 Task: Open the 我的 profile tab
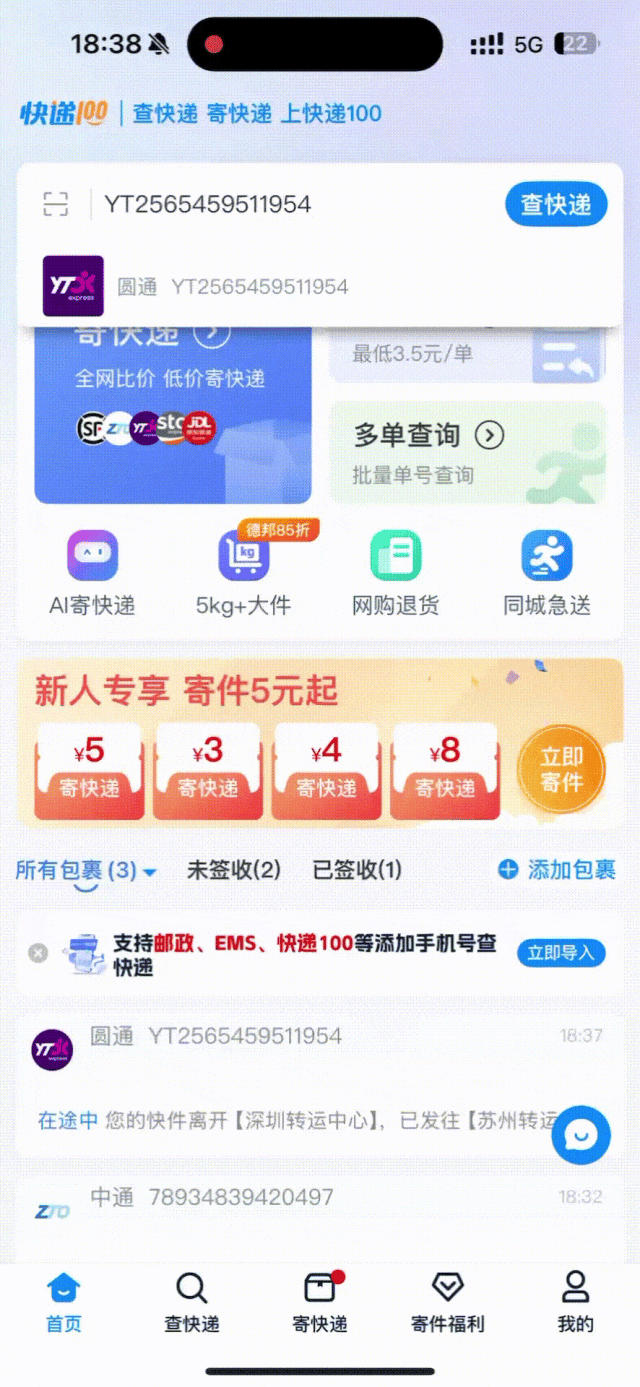(575, 1300)
